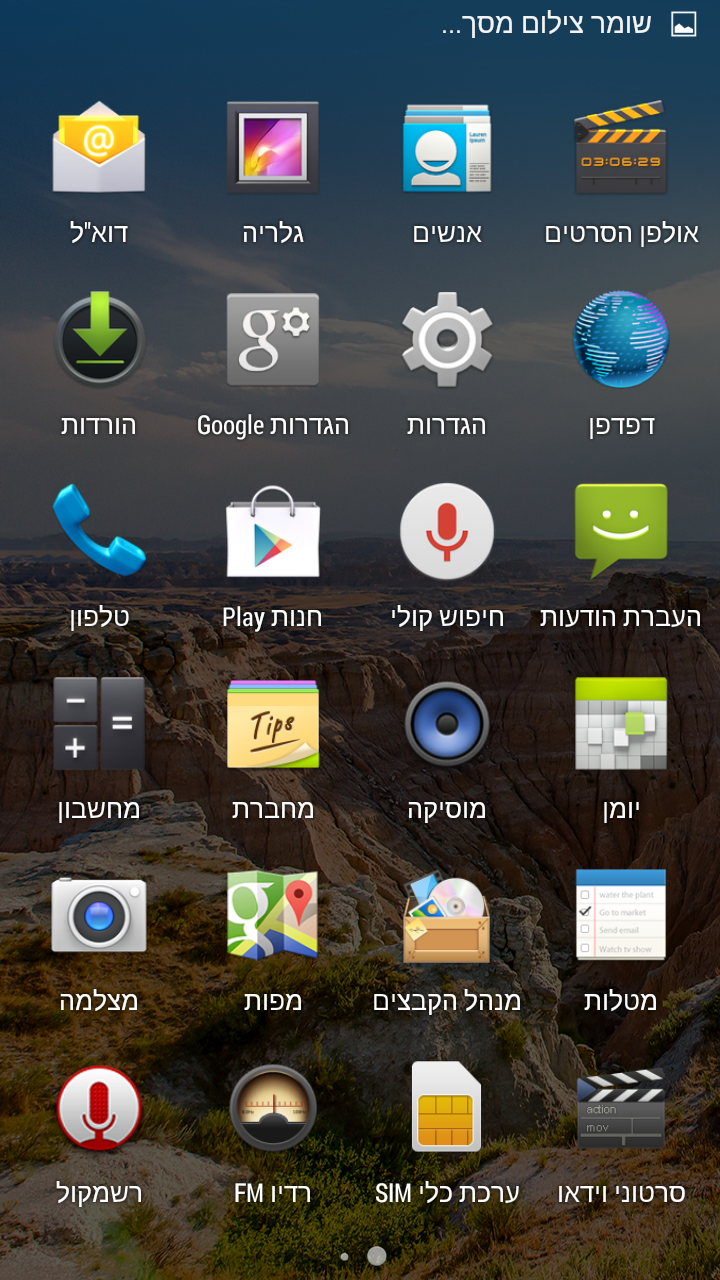Screen dimensions: 720x1280
Task: Open the File Manager (מנהל הקבצים)
Action: (446, 916)
